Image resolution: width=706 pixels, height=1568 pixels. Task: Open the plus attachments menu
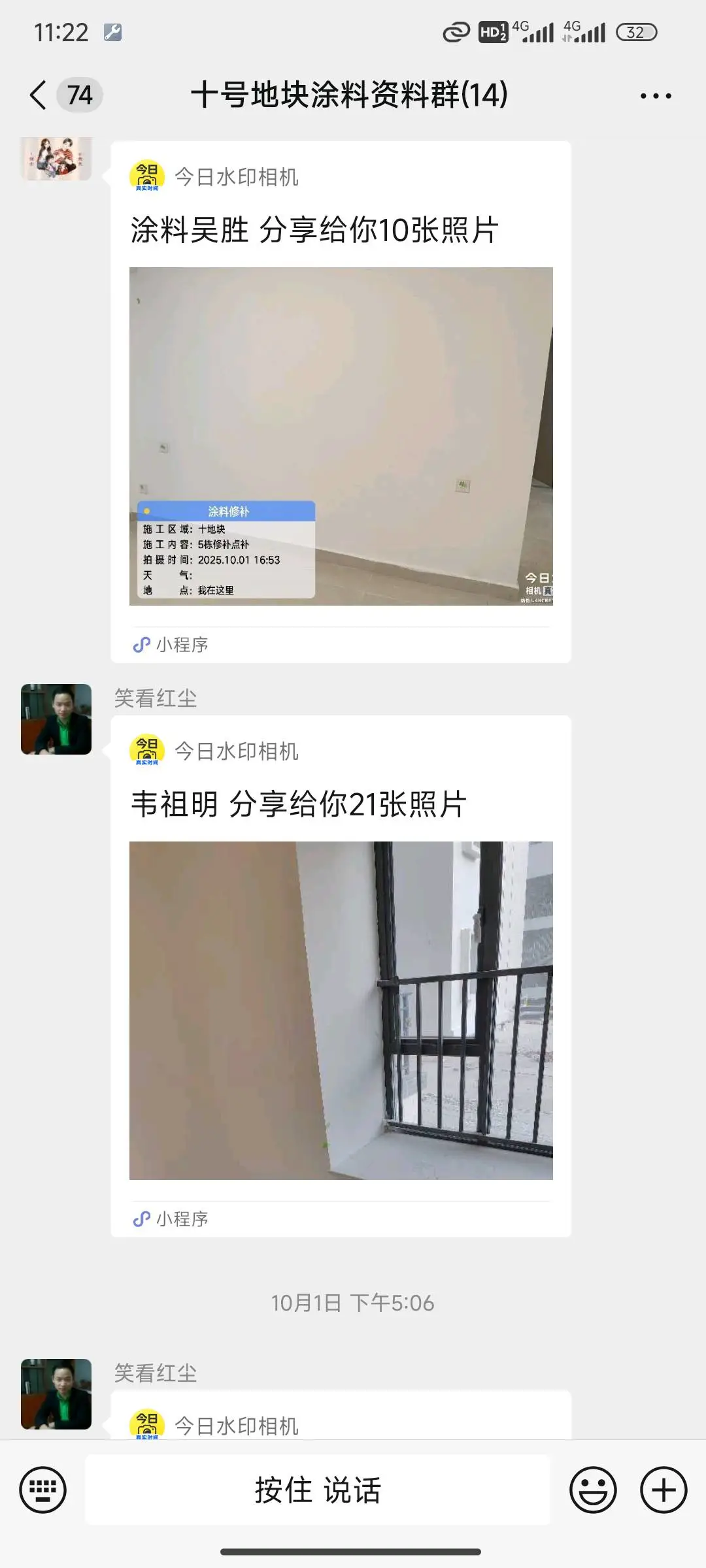click(663, 1490)
